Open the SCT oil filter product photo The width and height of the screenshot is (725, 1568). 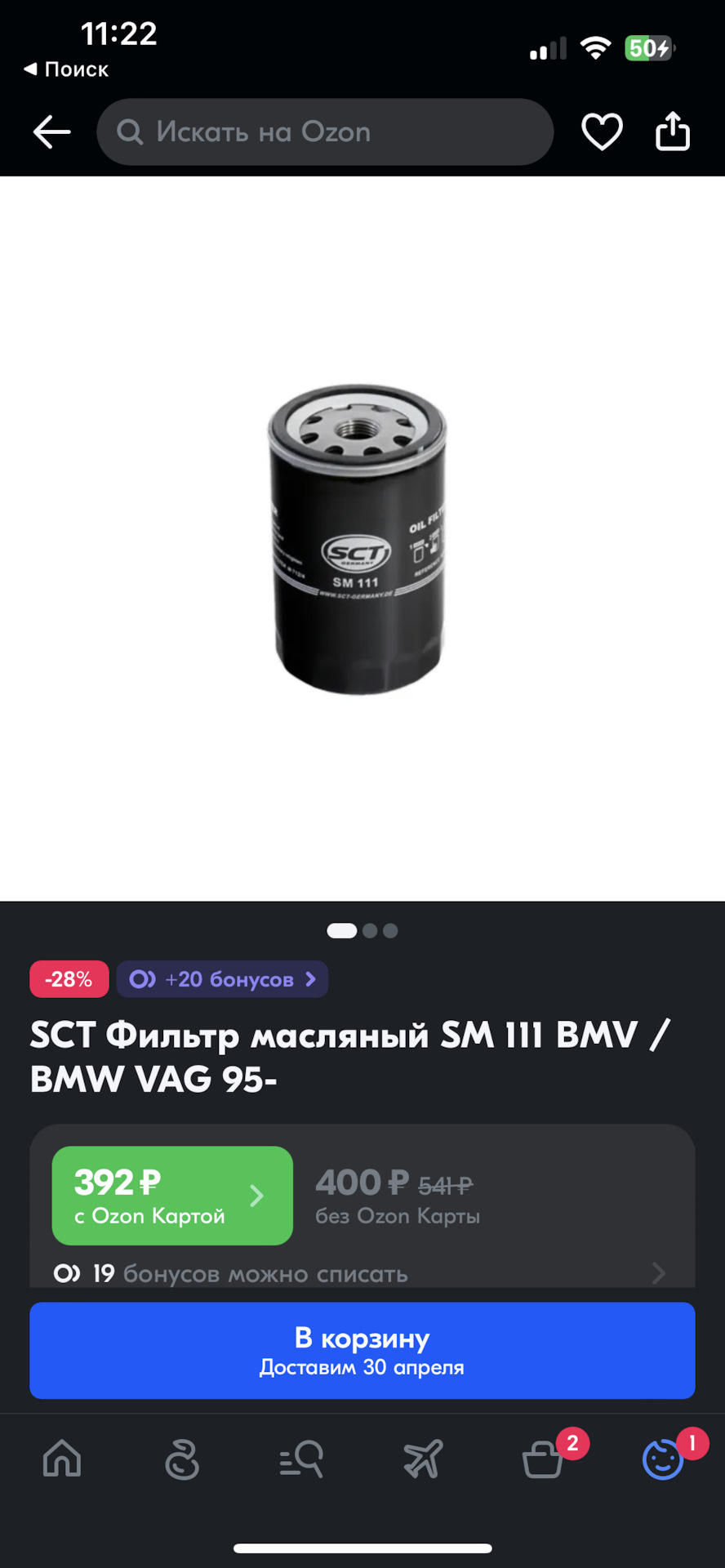tap(359, 539)
